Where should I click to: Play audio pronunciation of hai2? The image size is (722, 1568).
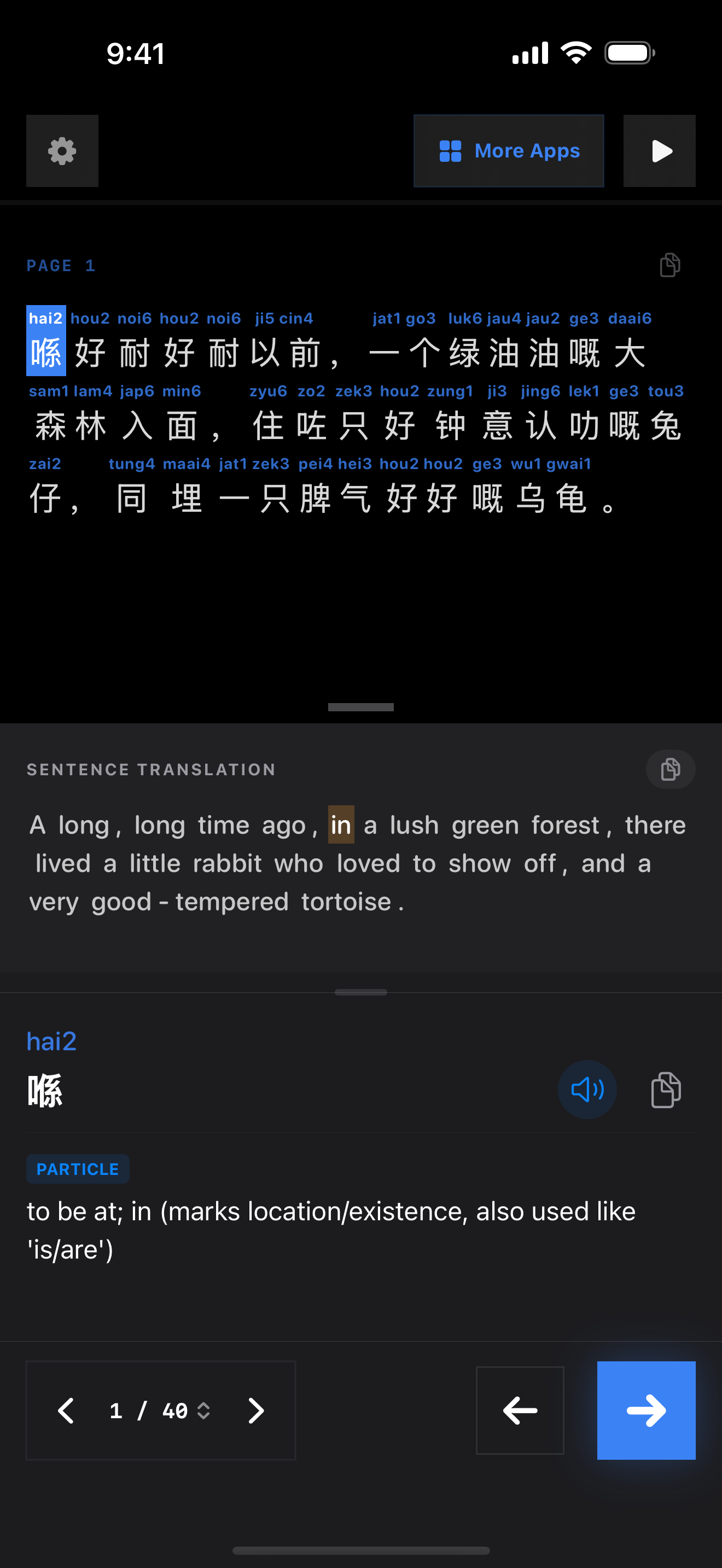coord(587,1090)
